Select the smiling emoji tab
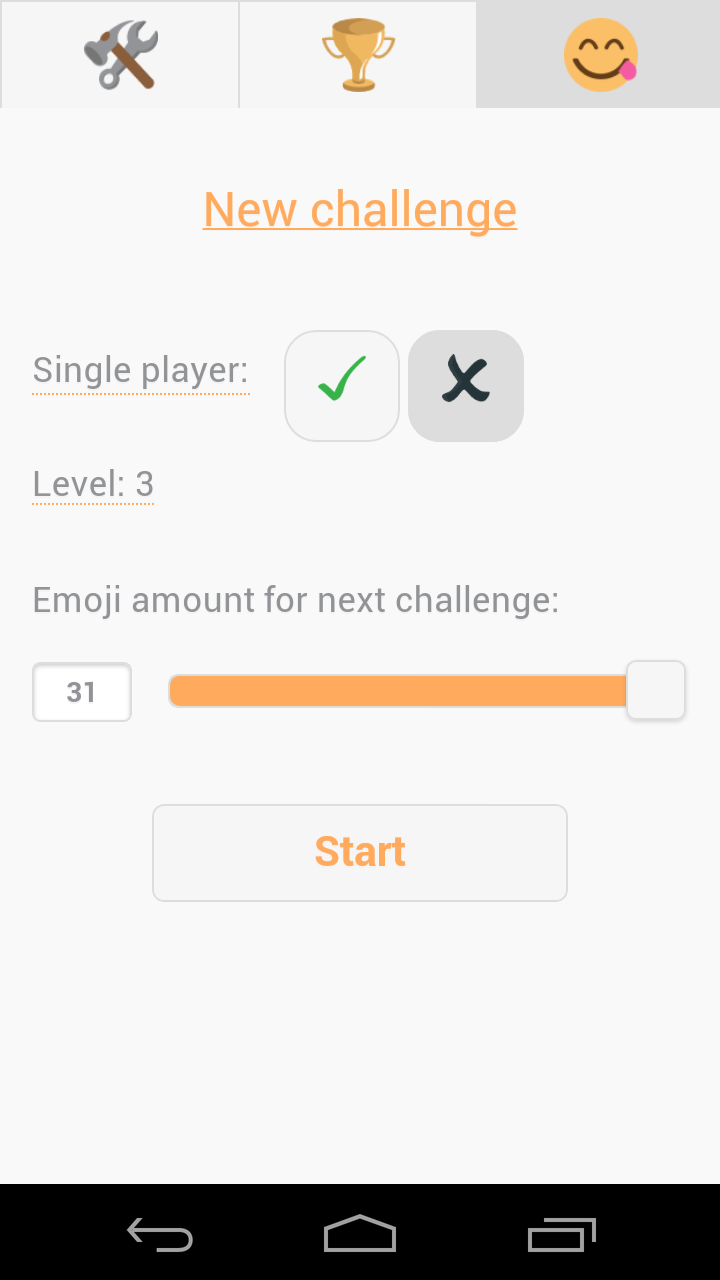The image size is (720, 1280). tap(599, 54)
